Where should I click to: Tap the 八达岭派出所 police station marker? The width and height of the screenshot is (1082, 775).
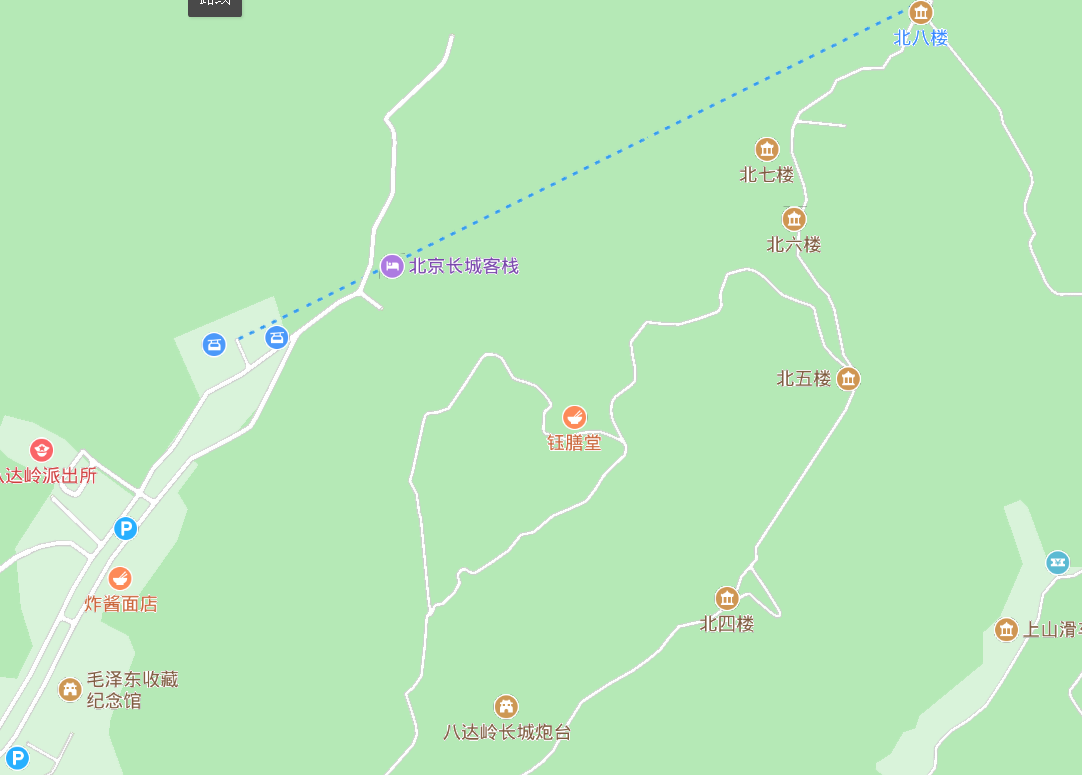tap(41, 450)
